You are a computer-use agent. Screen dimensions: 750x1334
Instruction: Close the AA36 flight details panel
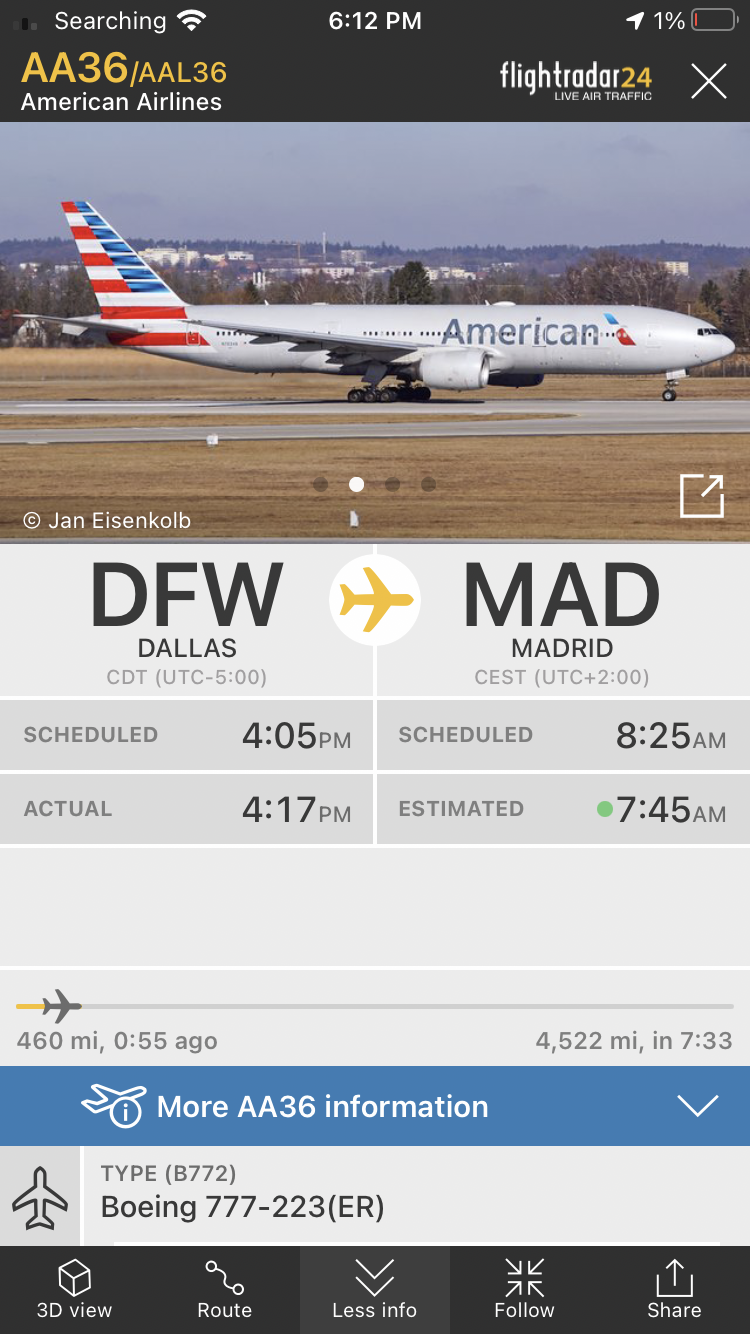click(708, 81)
